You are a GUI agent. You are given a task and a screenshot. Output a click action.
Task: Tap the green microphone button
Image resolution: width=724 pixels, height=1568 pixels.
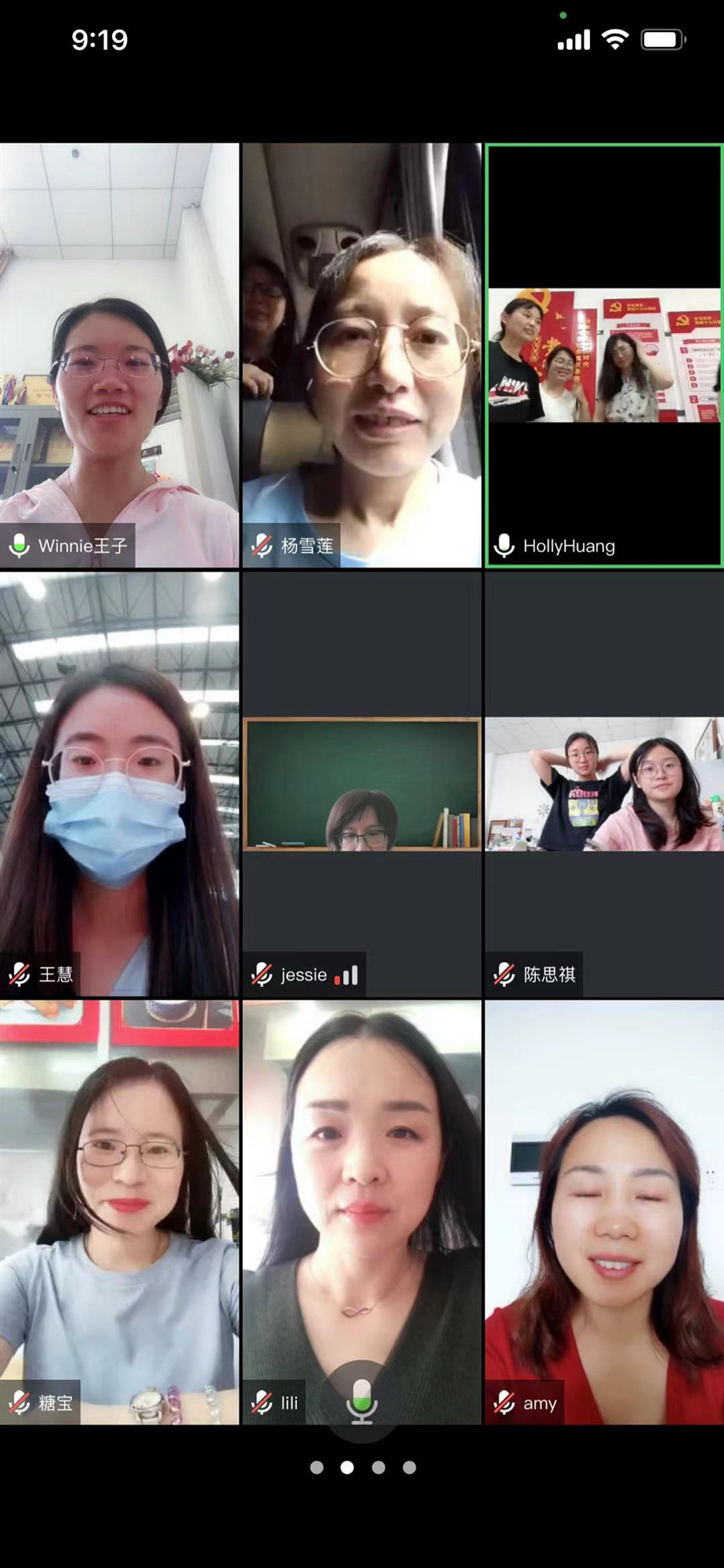pyautogui.click(x=361, y=1401)
